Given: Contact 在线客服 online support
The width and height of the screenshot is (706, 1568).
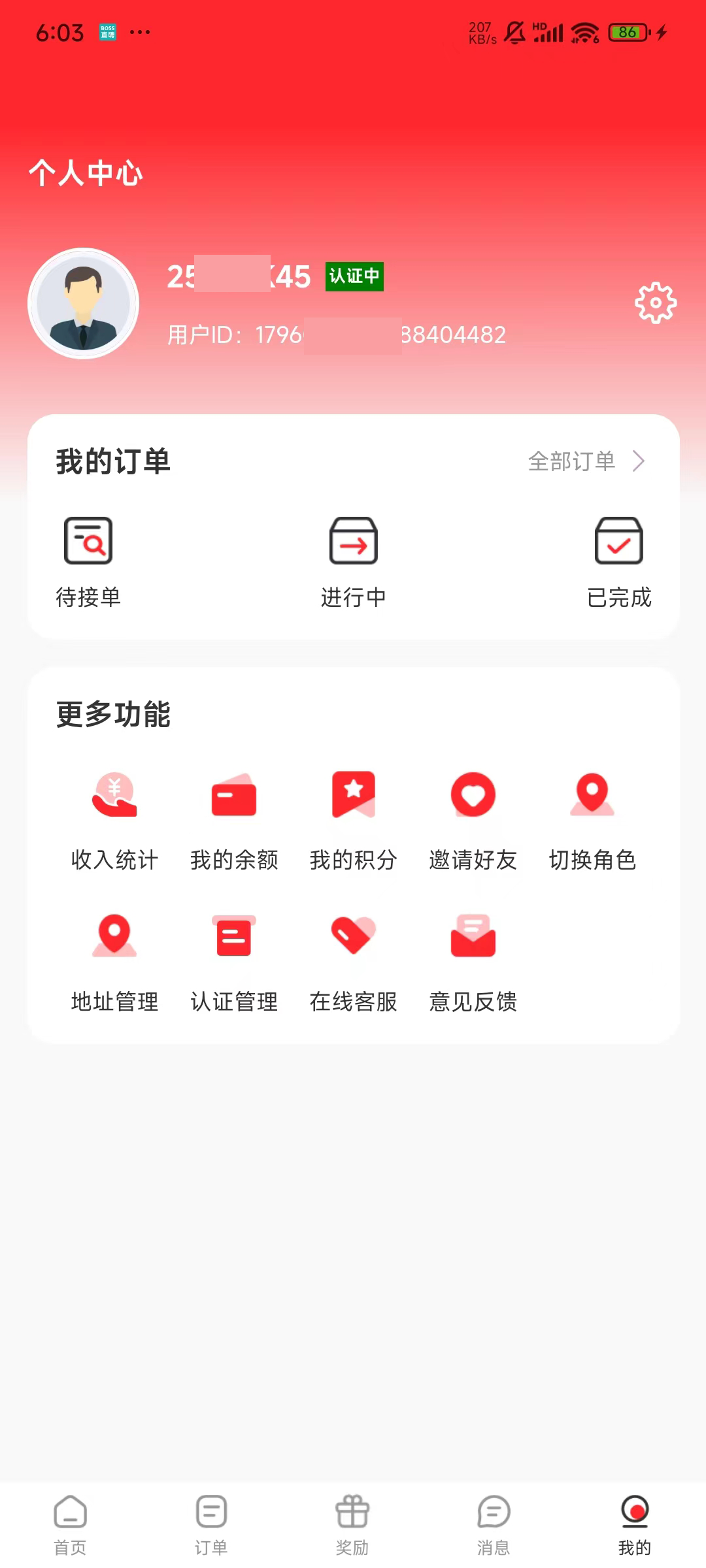Looking at the screenshot, I should point(353,962).
